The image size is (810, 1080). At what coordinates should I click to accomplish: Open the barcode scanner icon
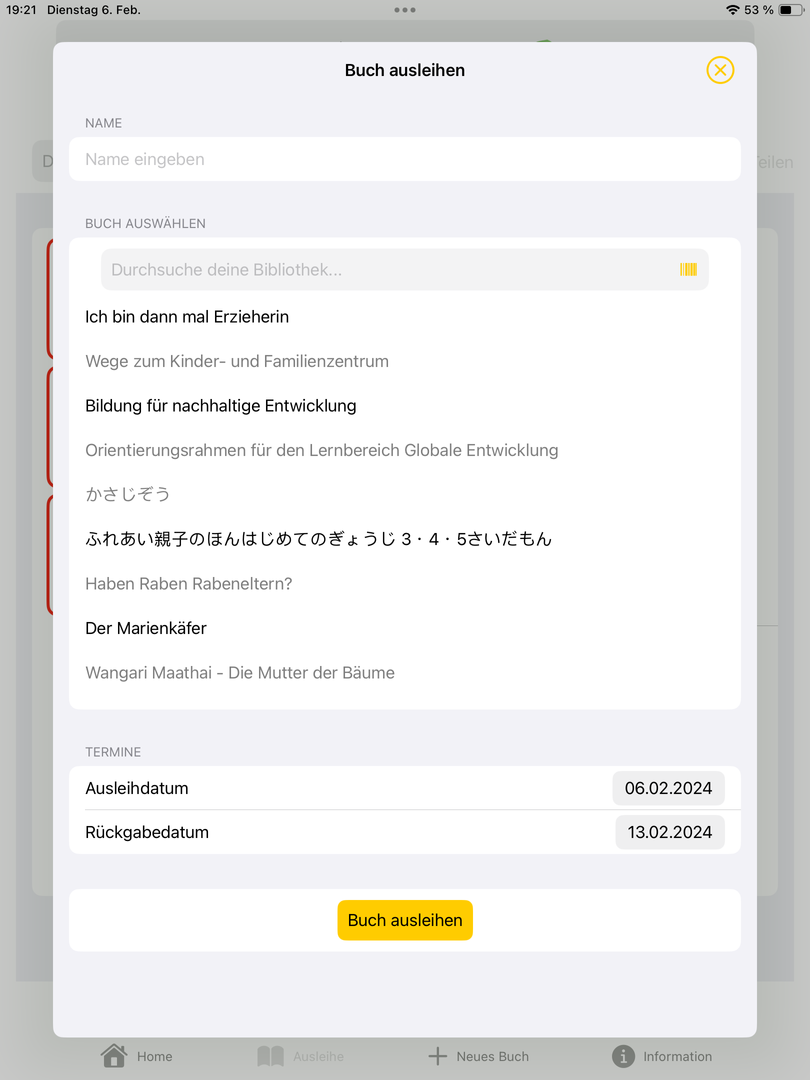pyautogui.click(x=688, y=270)
